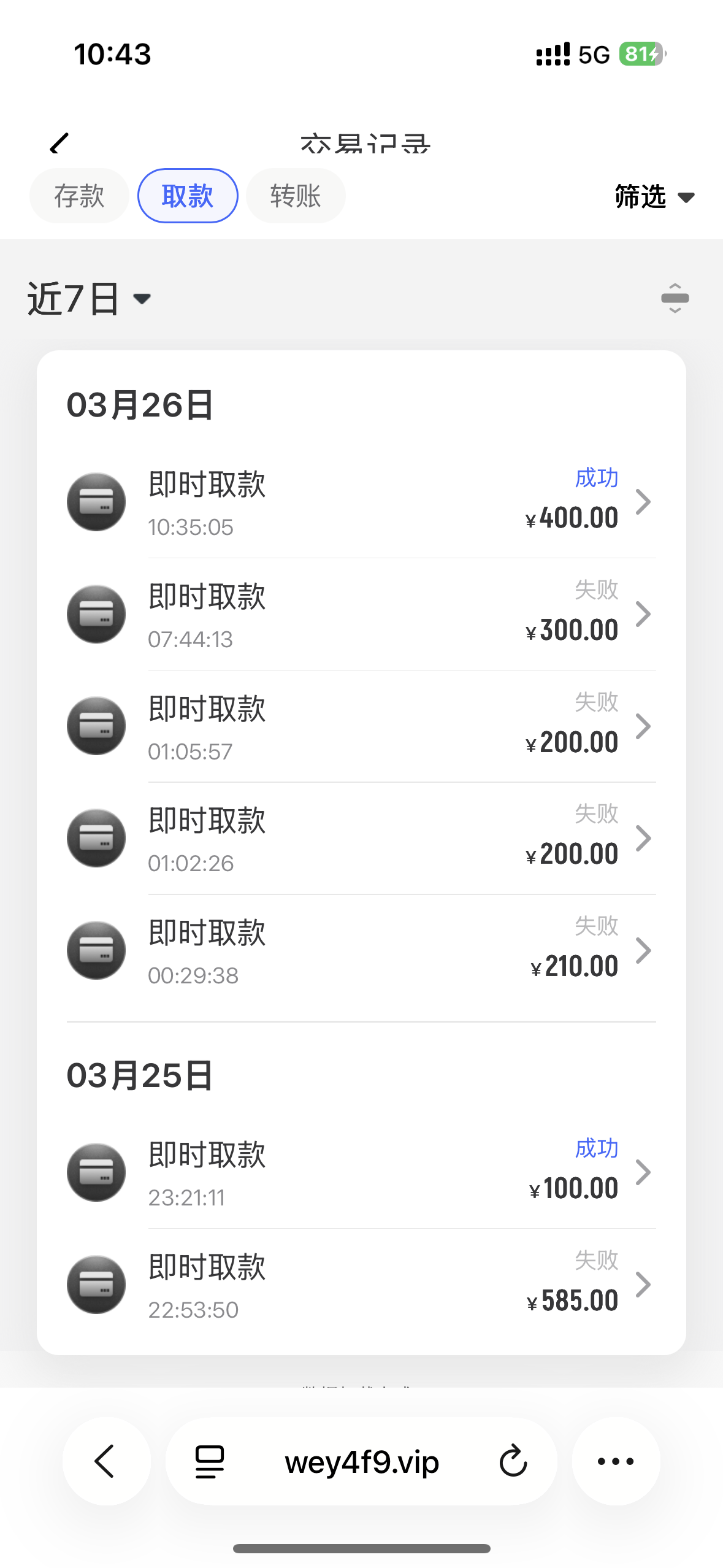This screenshot has width=723, height=1568.
Task: Open the browser more options menu
Action: coord(616,1461)
